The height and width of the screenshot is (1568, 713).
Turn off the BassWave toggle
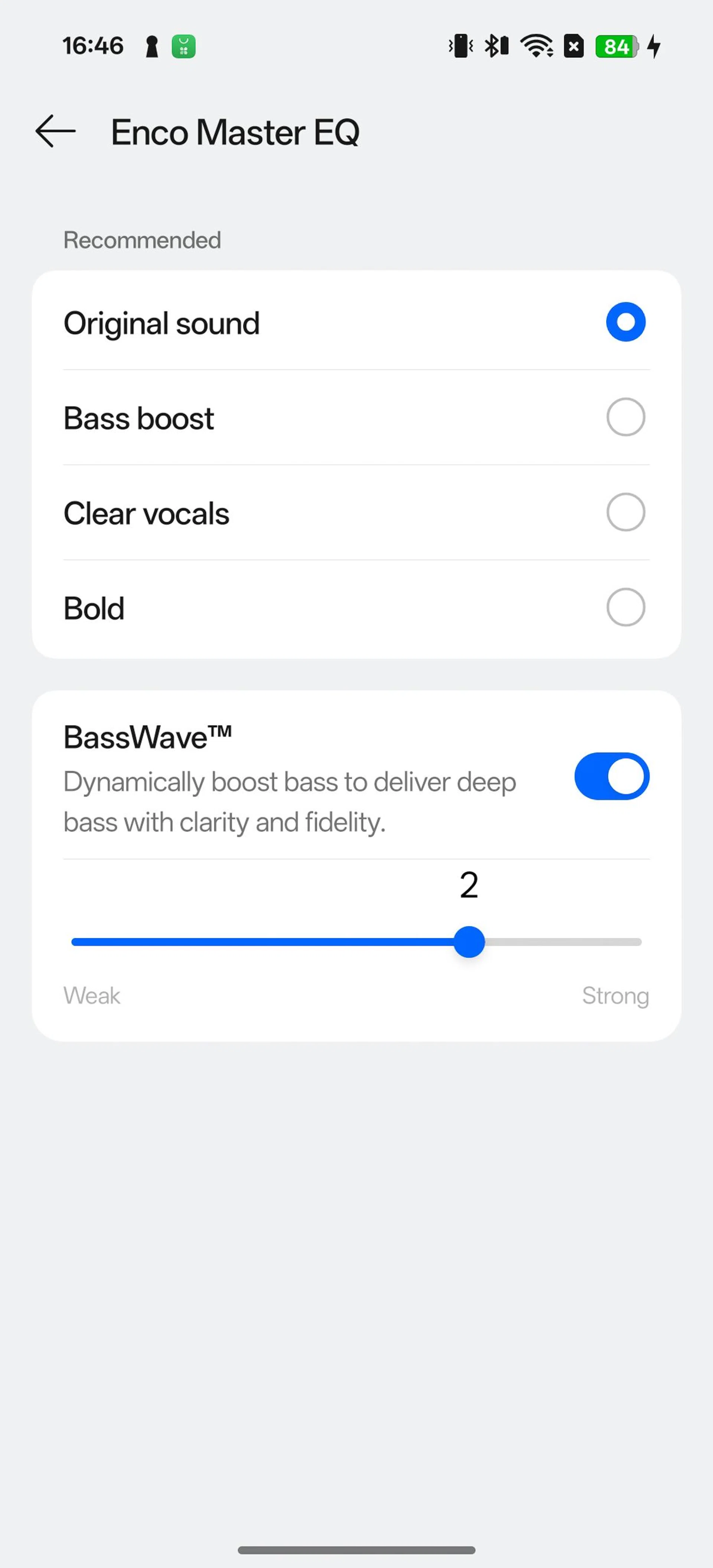tap(611, 777)
